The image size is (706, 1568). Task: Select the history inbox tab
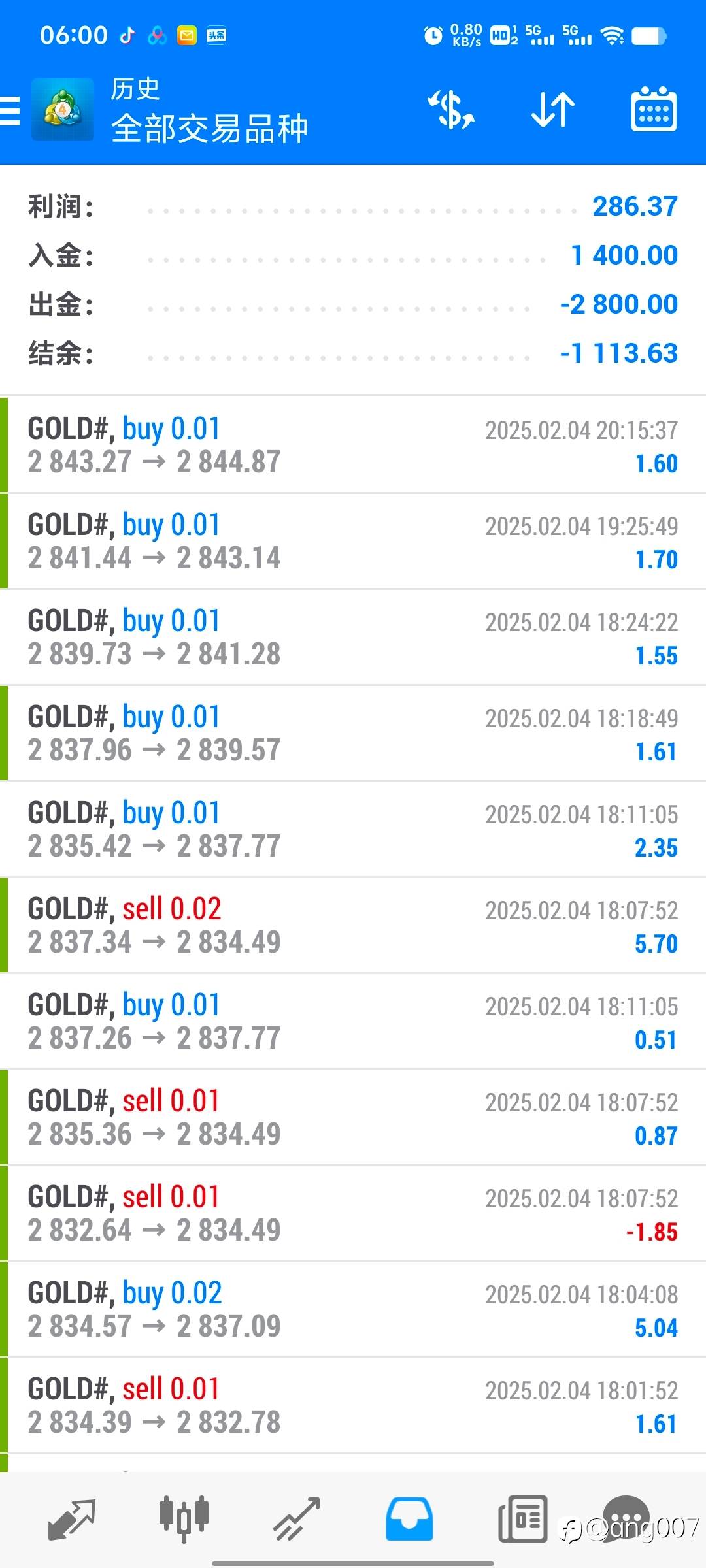click(409, 1519)
